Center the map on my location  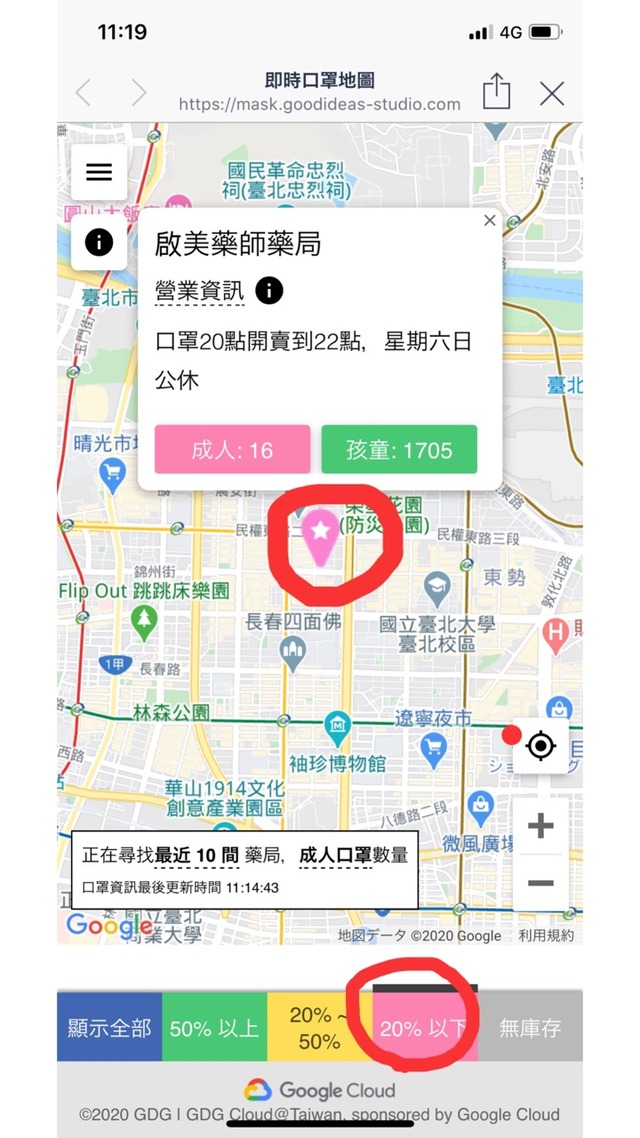(x=541, y=746)
